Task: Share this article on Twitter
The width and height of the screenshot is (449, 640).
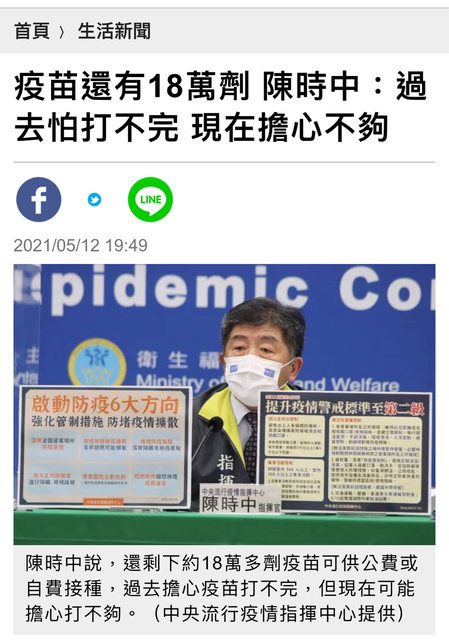Action: 95,200
